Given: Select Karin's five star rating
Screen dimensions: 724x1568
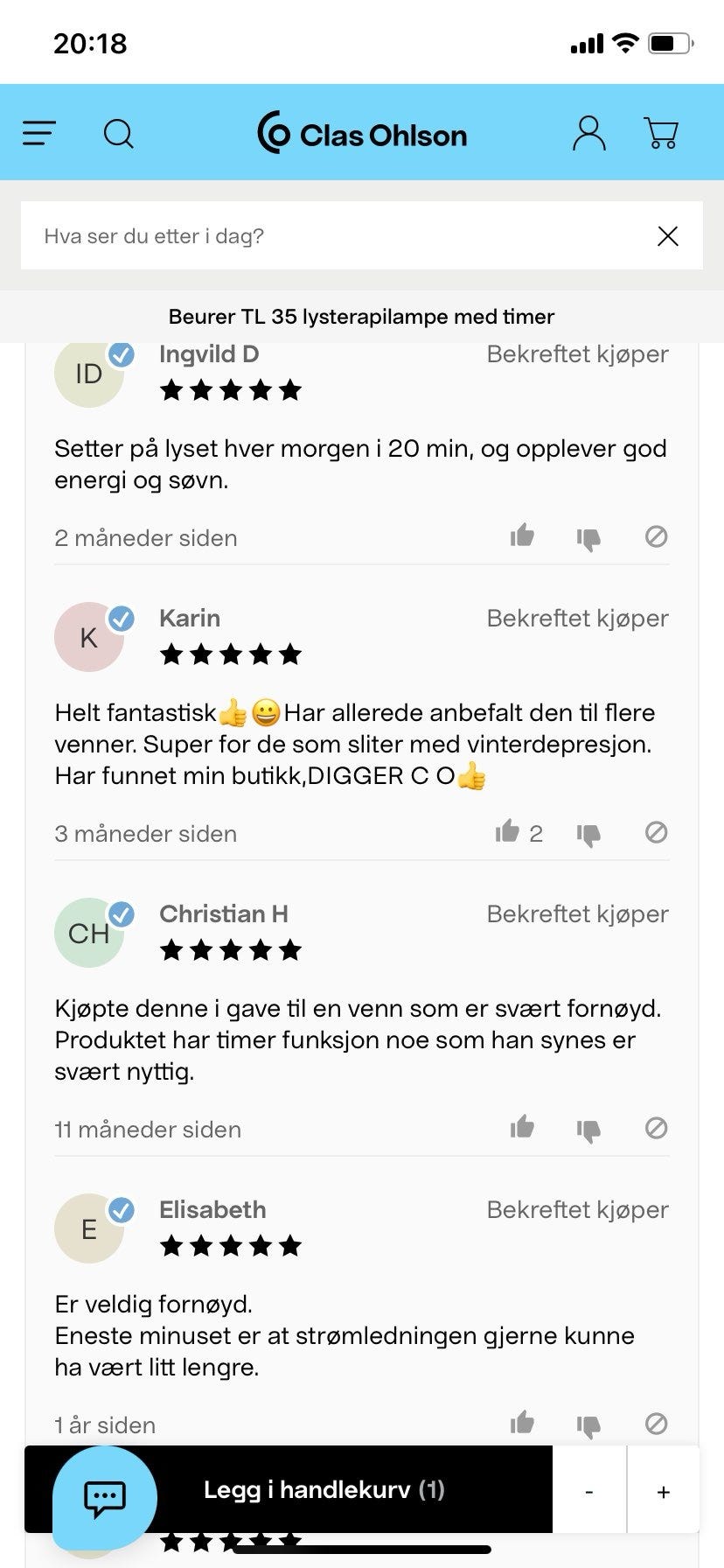Looking at the screenshot, I should coord(231,653).
